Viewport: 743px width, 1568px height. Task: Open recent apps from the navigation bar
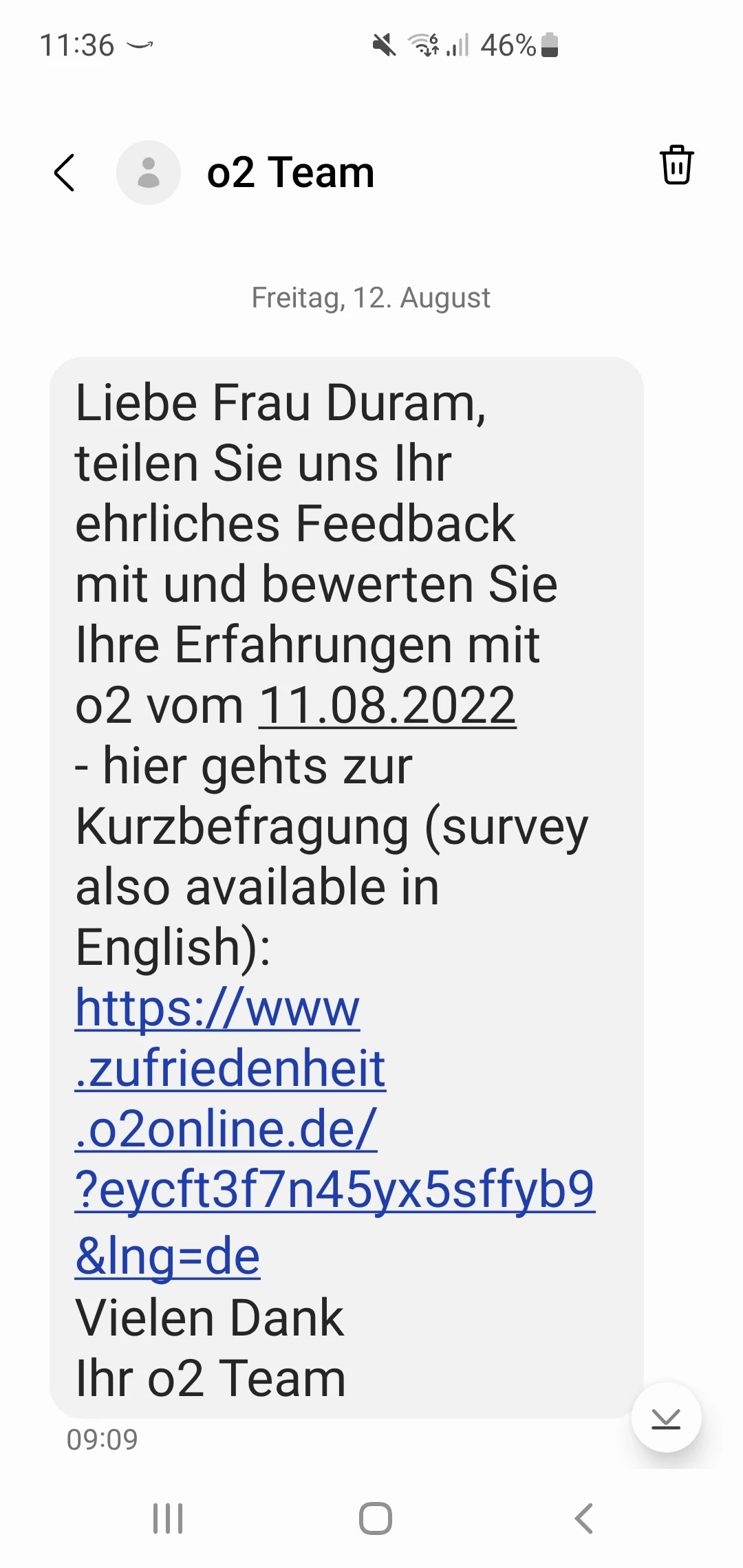(168, 1518)
